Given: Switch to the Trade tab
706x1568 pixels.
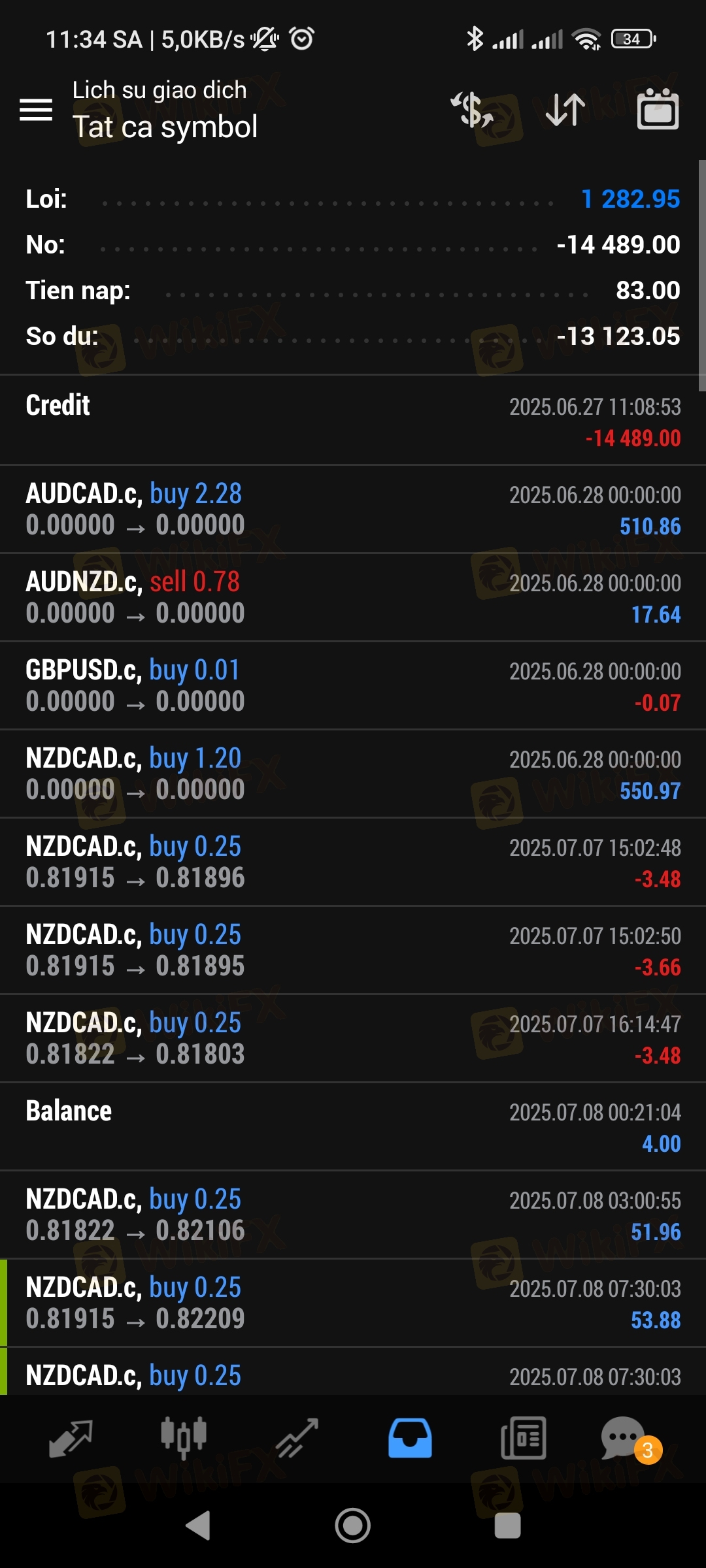Looking at the screenshot, I should click(x=297, y=1439).
